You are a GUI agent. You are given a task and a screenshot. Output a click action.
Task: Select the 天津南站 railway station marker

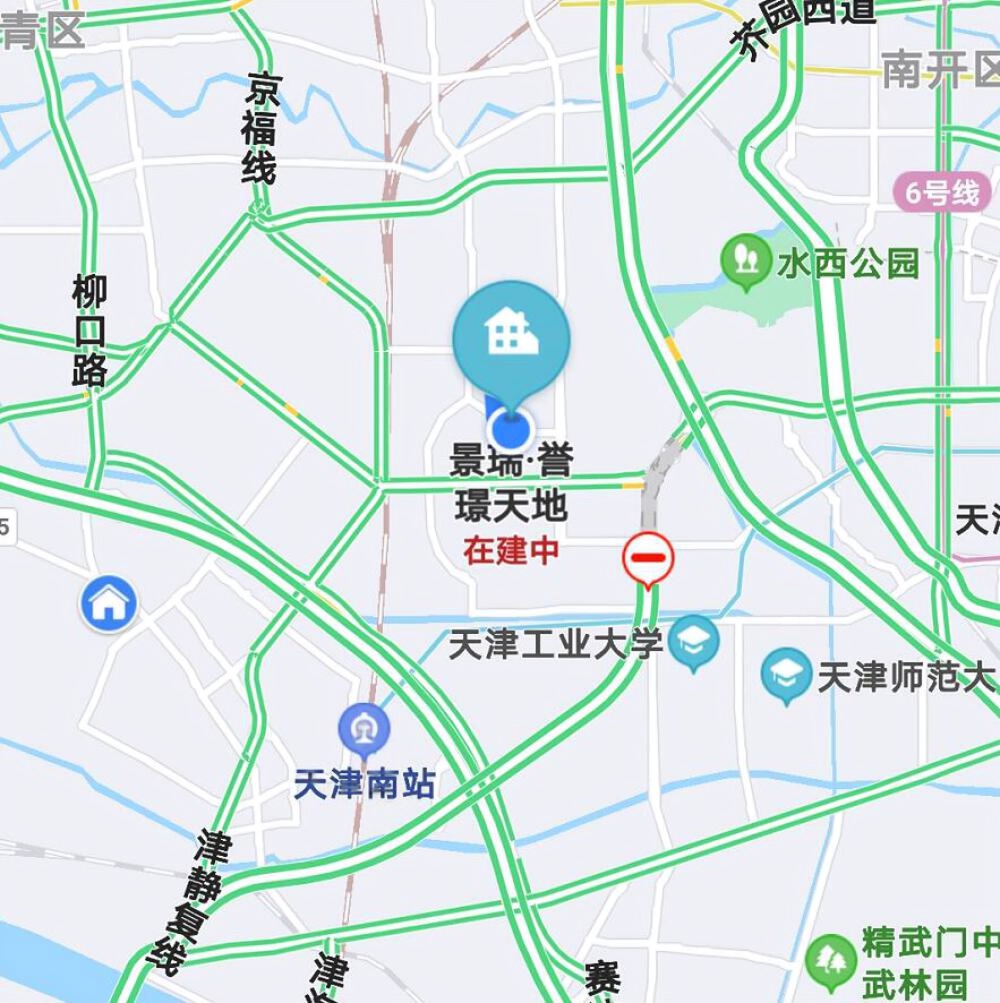click(364, 731)
